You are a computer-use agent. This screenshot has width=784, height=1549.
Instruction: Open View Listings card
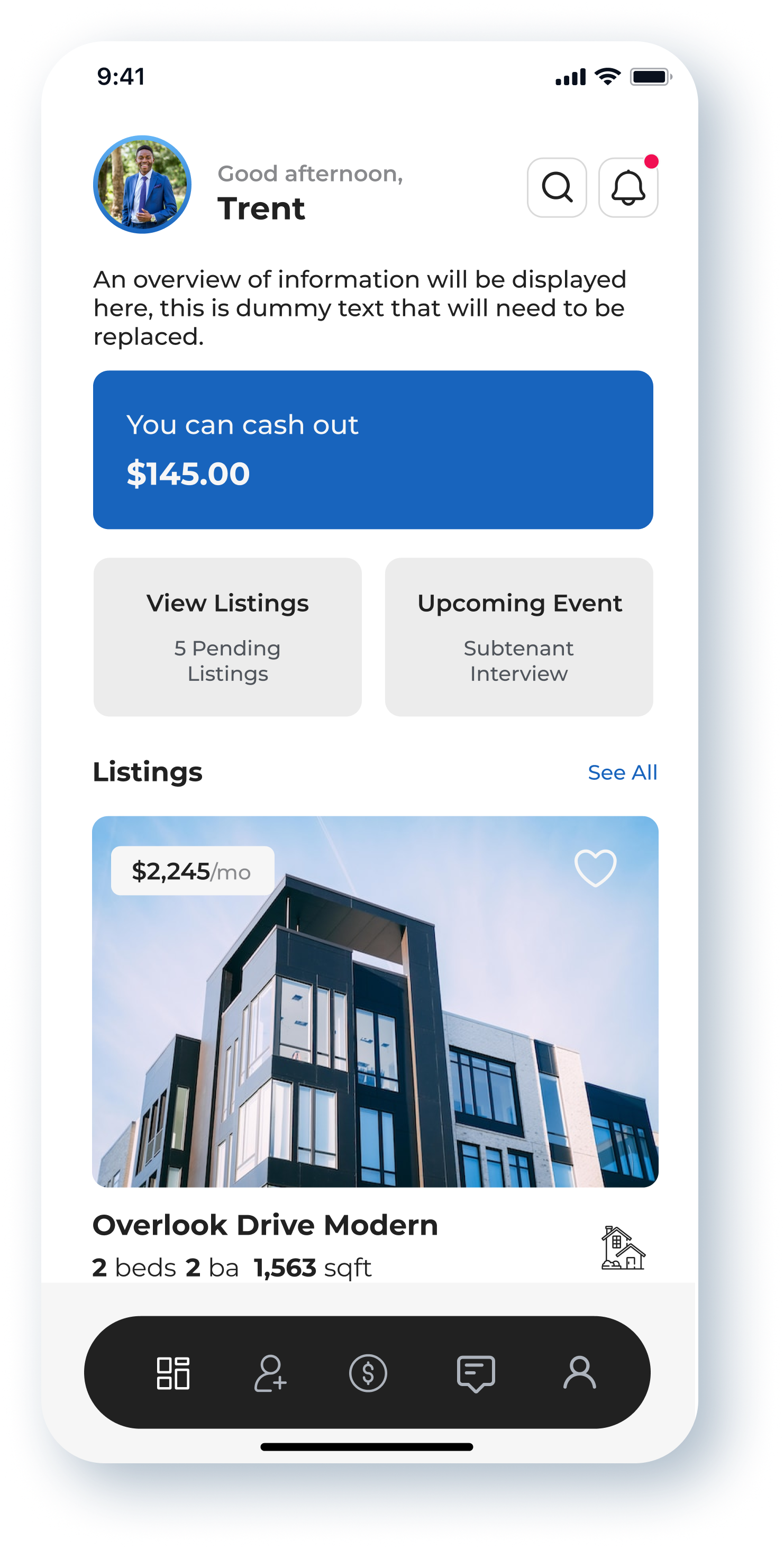(x=228, y=637)
